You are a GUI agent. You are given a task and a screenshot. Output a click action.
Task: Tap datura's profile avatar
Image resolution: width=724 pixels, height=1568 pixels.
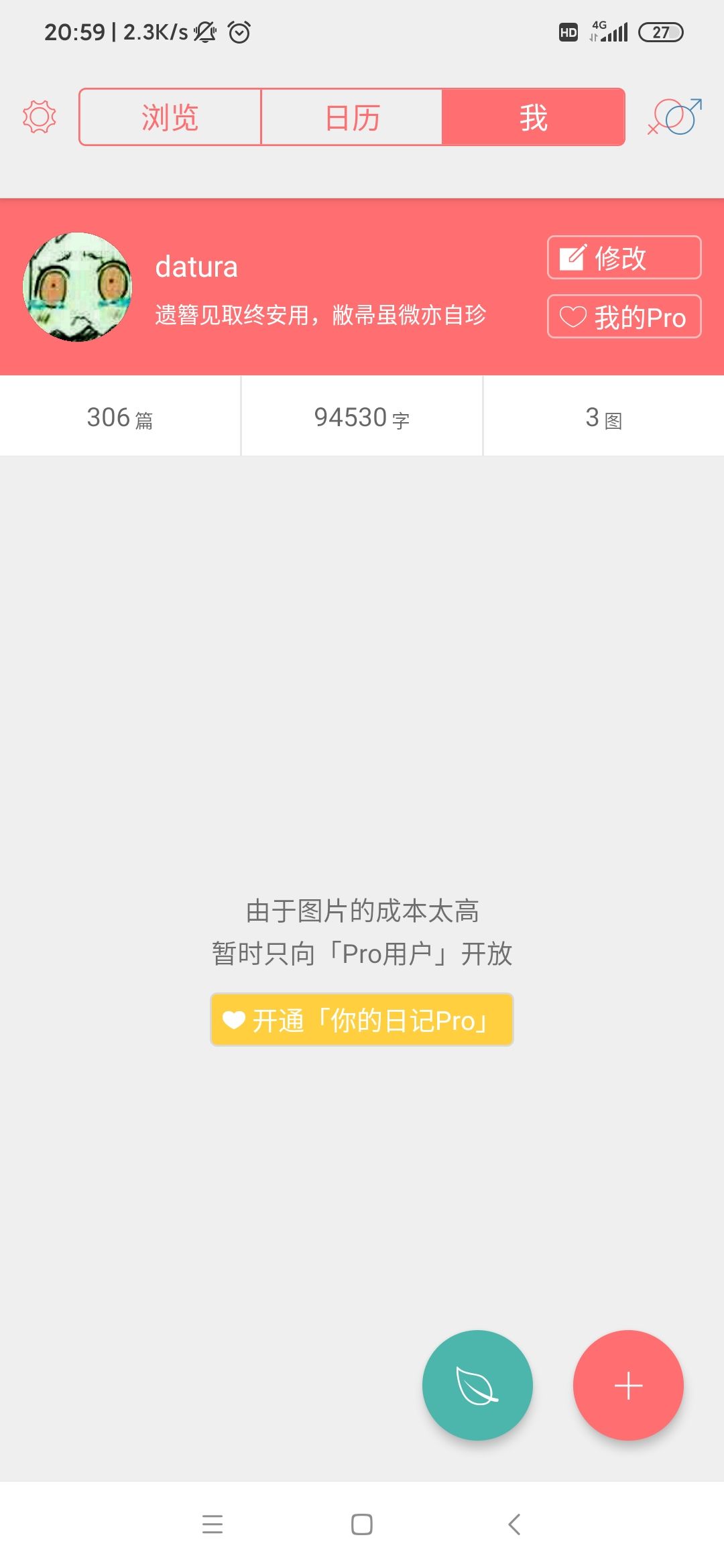(x=78, y=287)
